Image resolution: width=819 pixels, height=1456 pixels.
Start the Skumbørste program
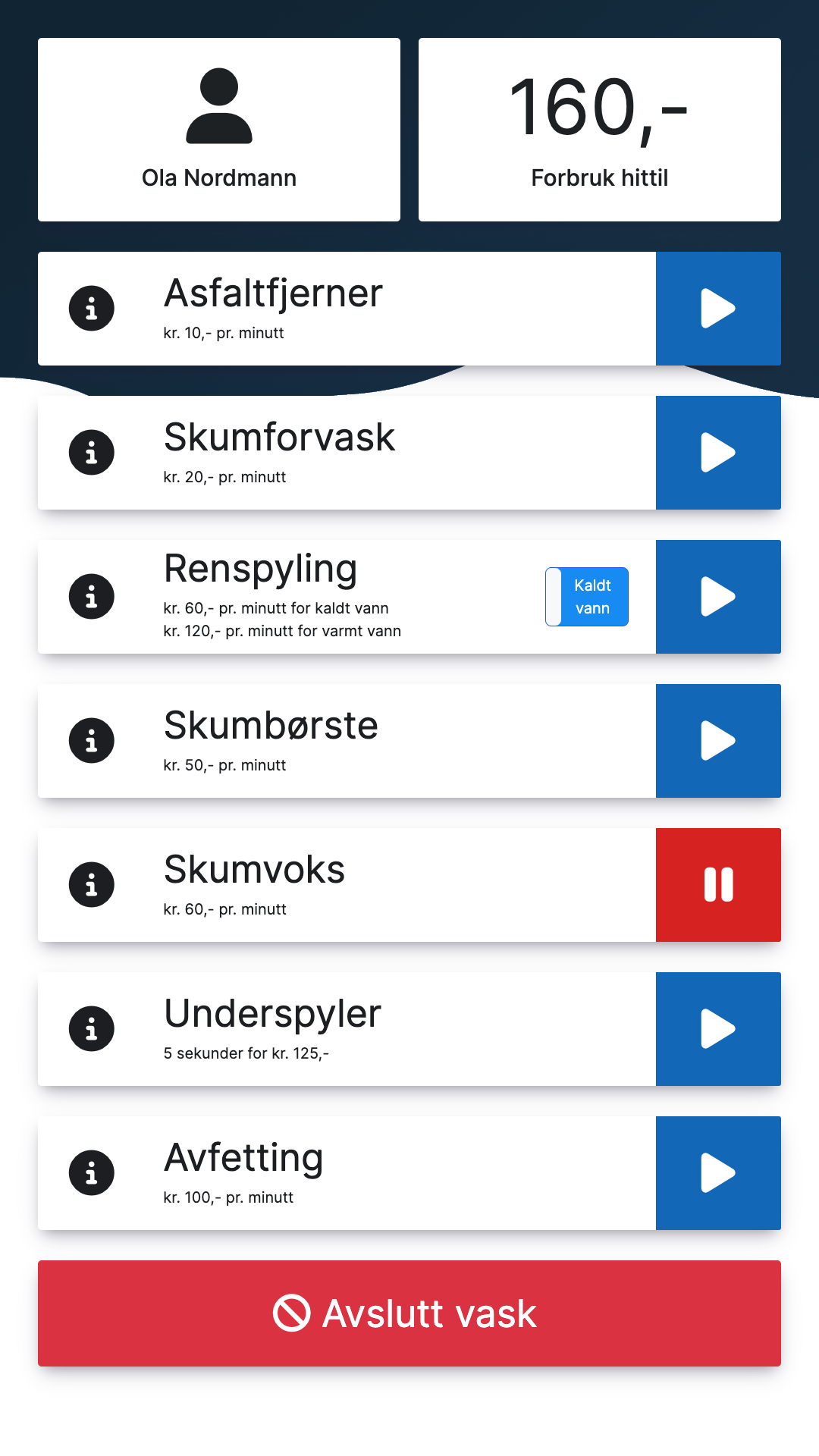pos(718,741)
